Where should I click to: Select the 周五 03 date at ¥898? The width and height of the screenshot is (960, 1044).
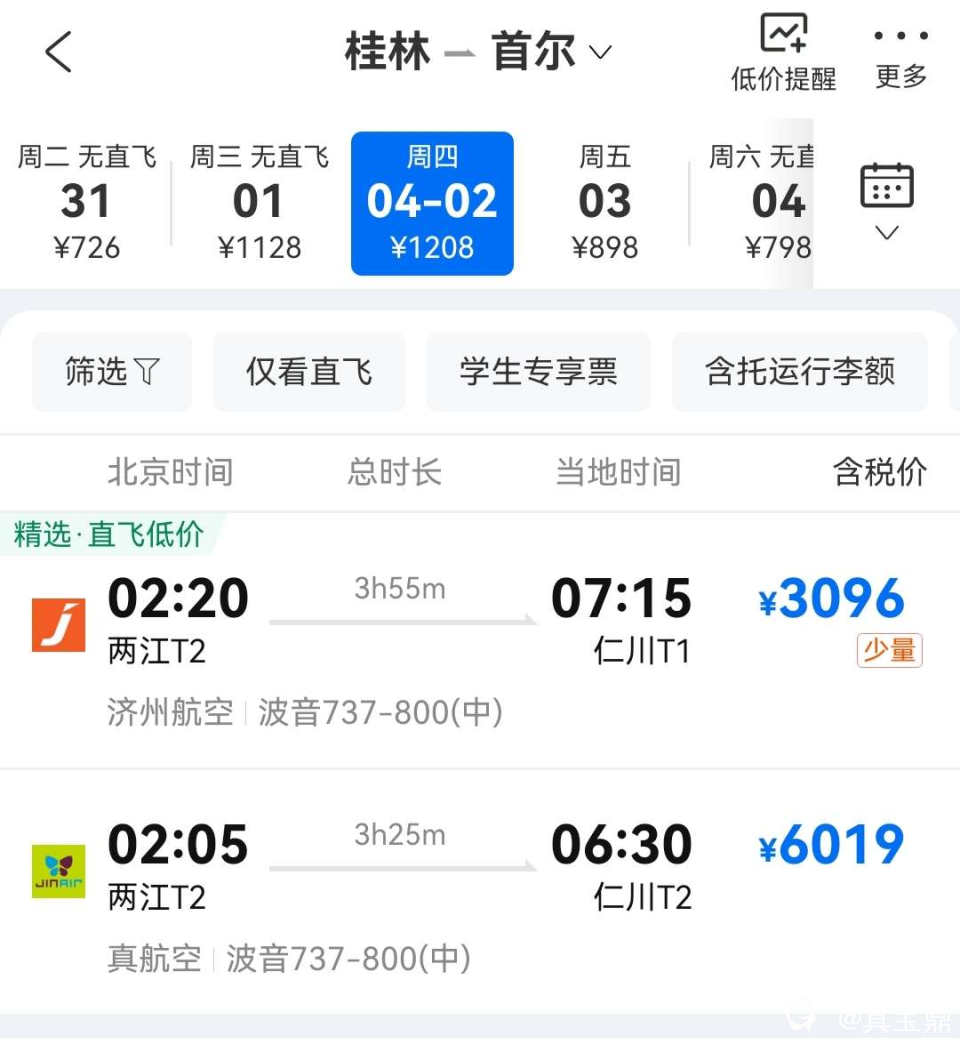[x=605, y=203]
